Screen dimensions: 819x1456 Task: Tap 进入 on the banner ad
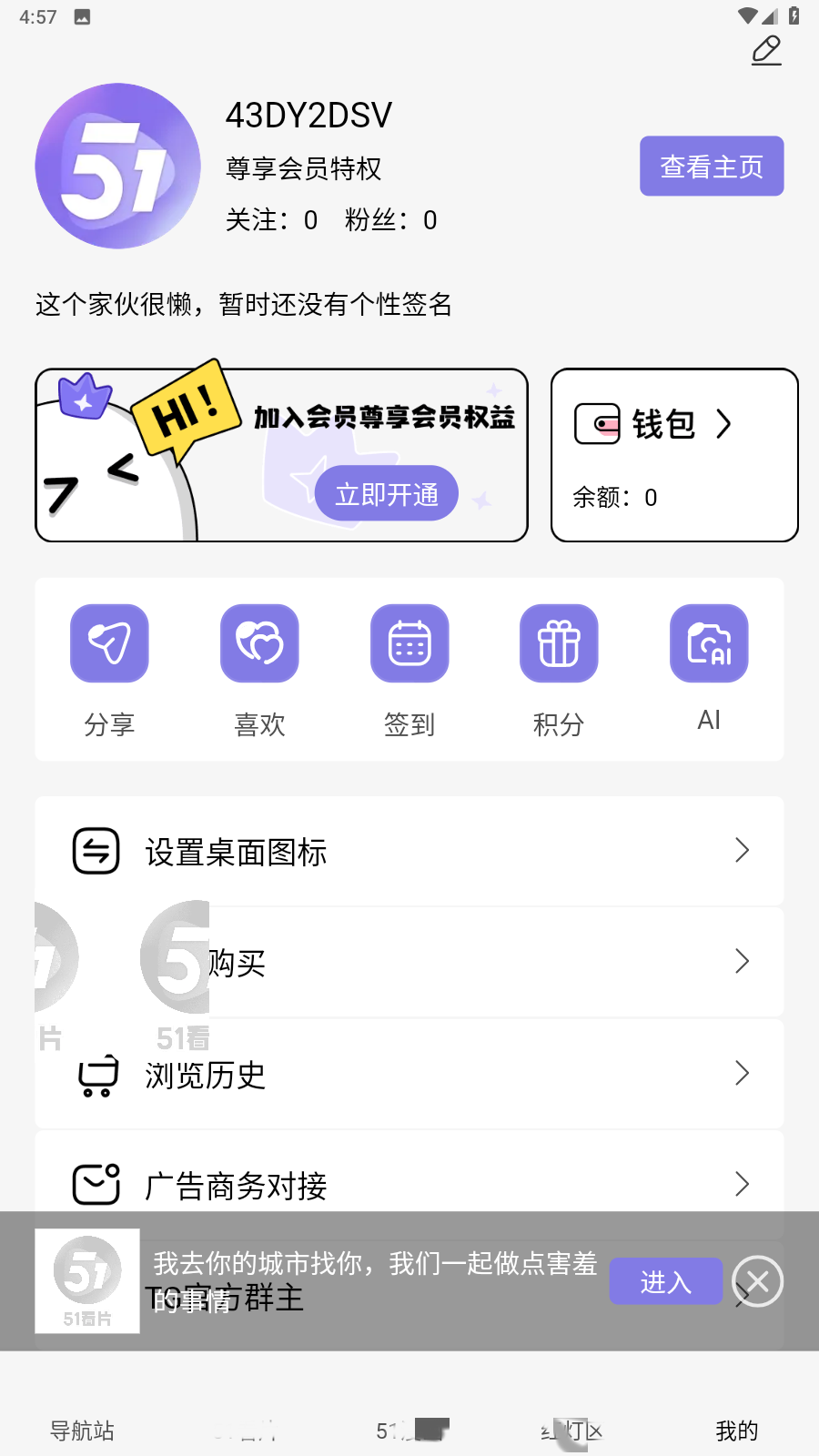tap(665, 1281)
